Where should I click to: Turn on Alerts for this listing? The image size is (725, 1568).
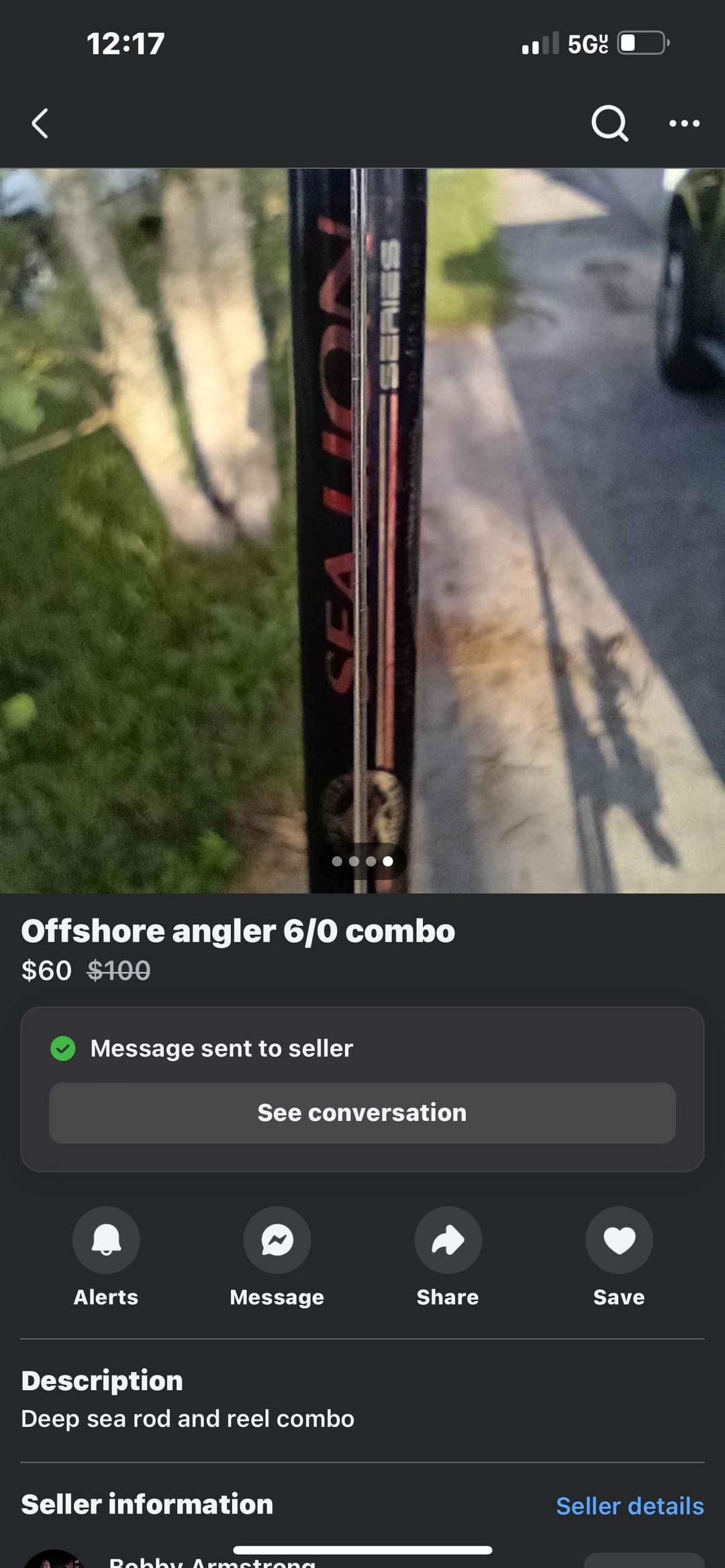(x=106, y=1240)
